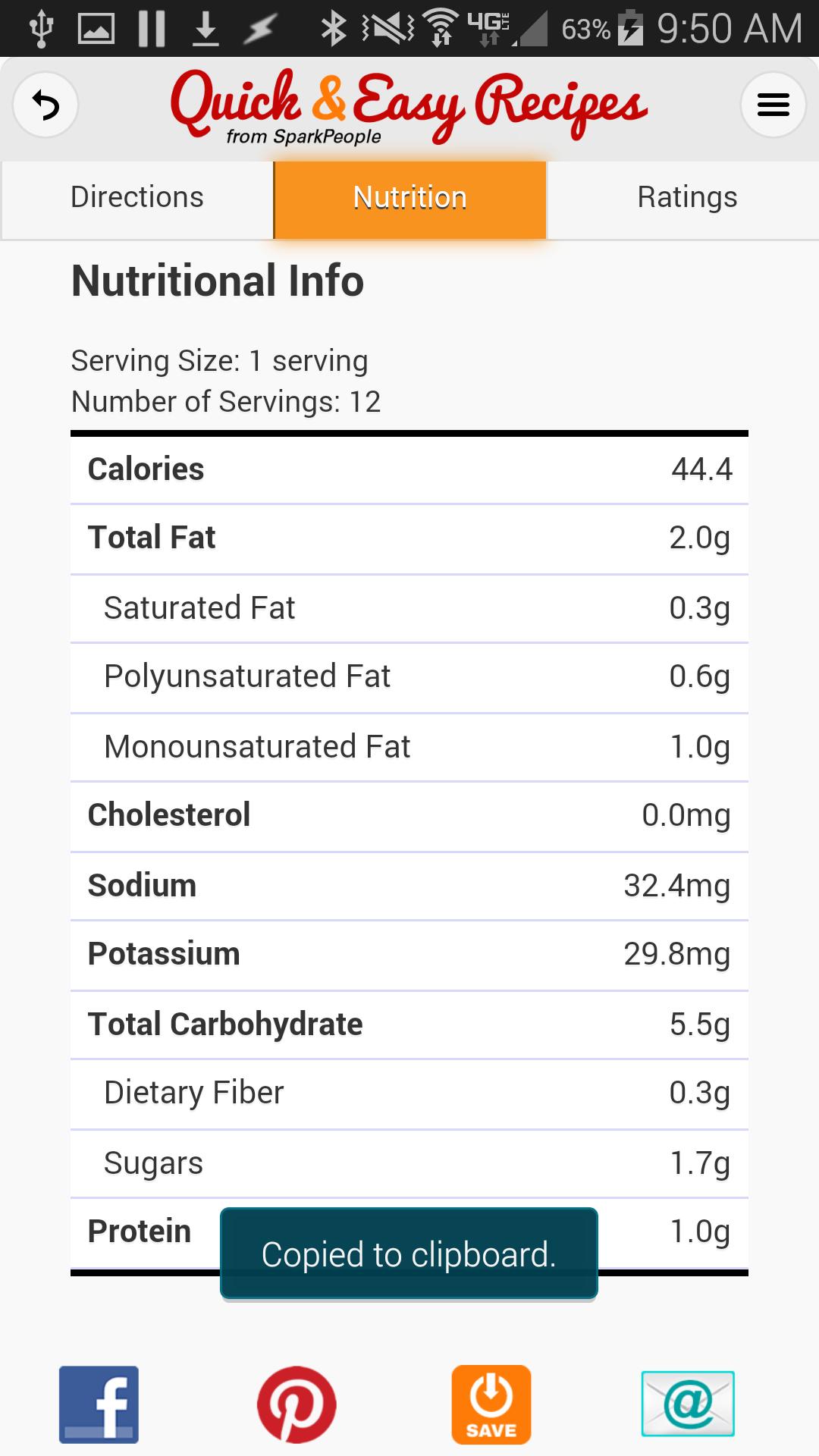Share this recipe on Facebook
The width and height of the screenshot is (819, 1456).
99,1404
